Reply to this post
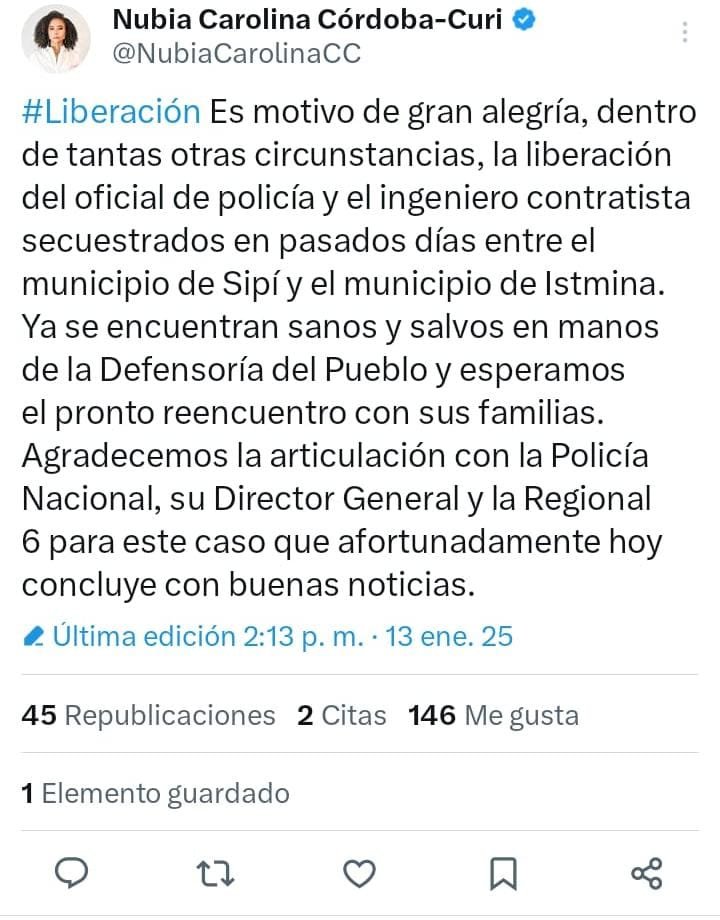This screenshot has height=920, width=720. pos(72,873)
